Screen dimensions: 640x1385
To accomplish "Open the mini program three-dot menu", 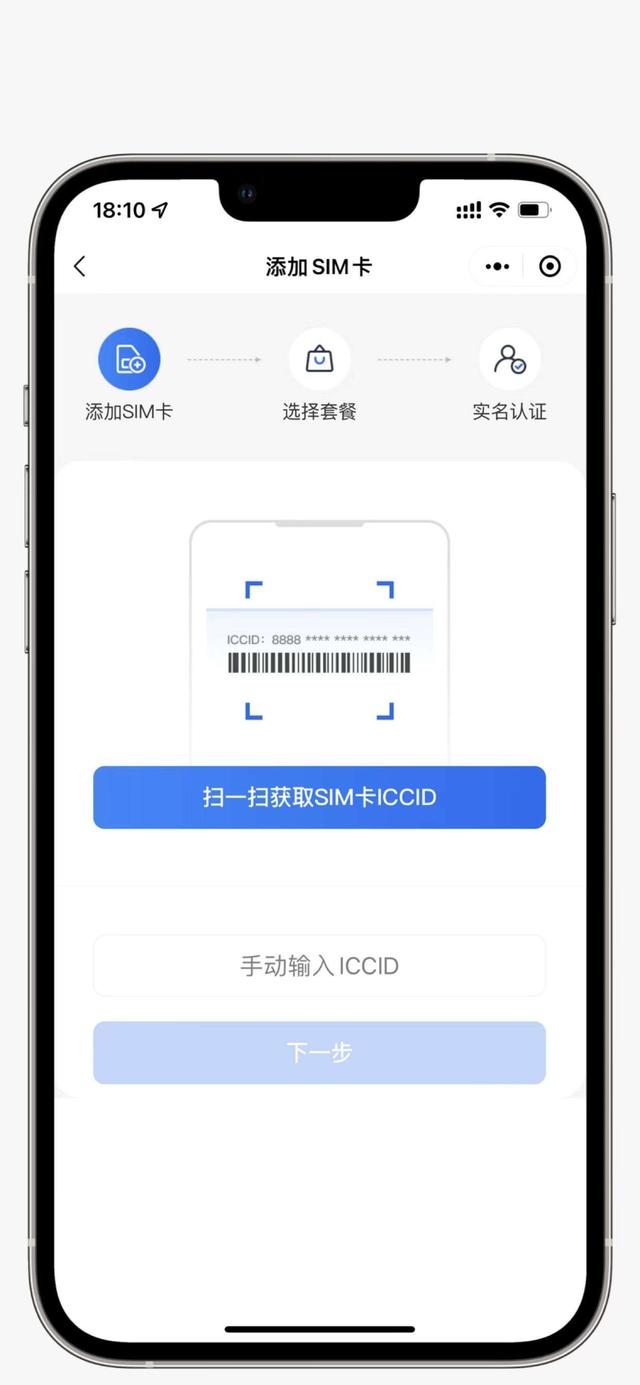I will click(497, 266).
